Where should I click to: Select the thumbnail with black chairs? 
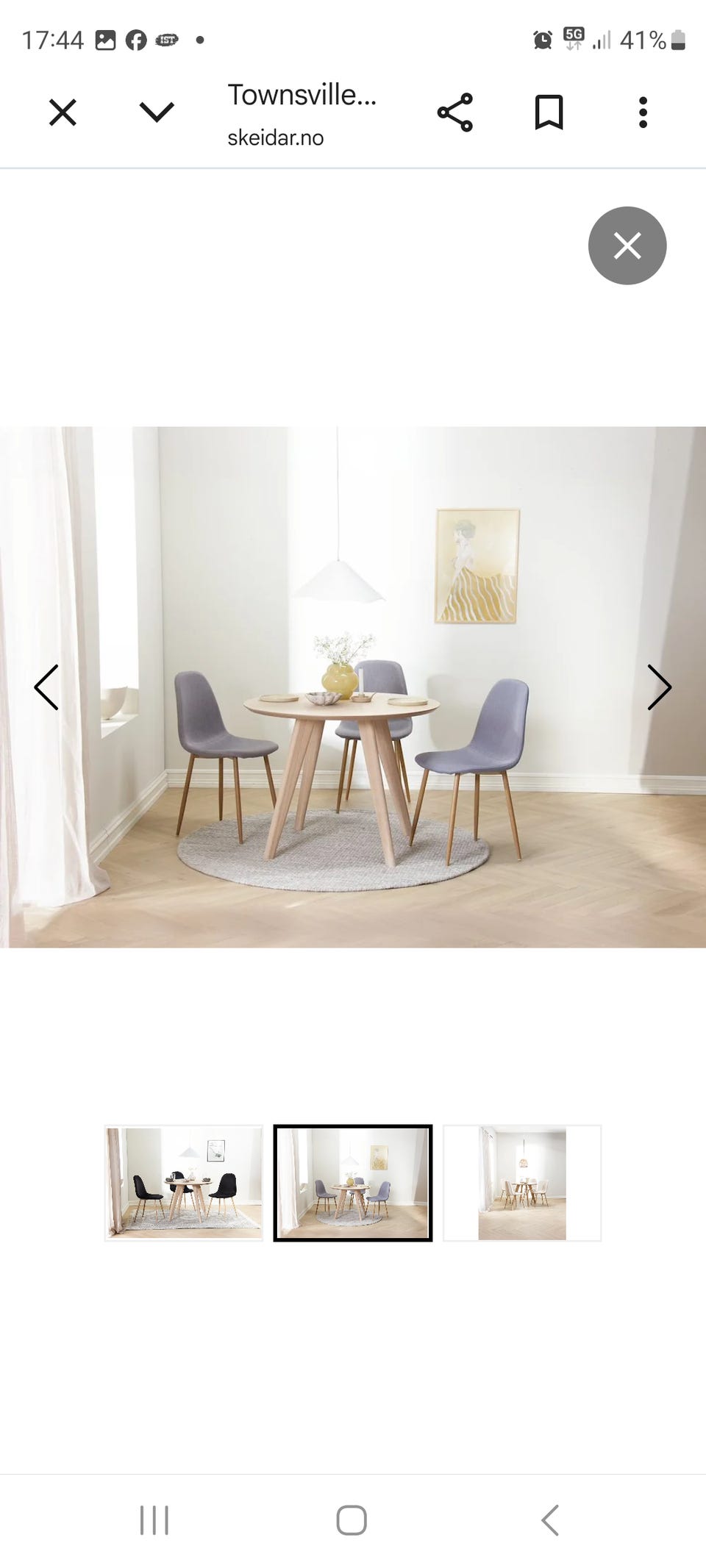point(184,1184)
